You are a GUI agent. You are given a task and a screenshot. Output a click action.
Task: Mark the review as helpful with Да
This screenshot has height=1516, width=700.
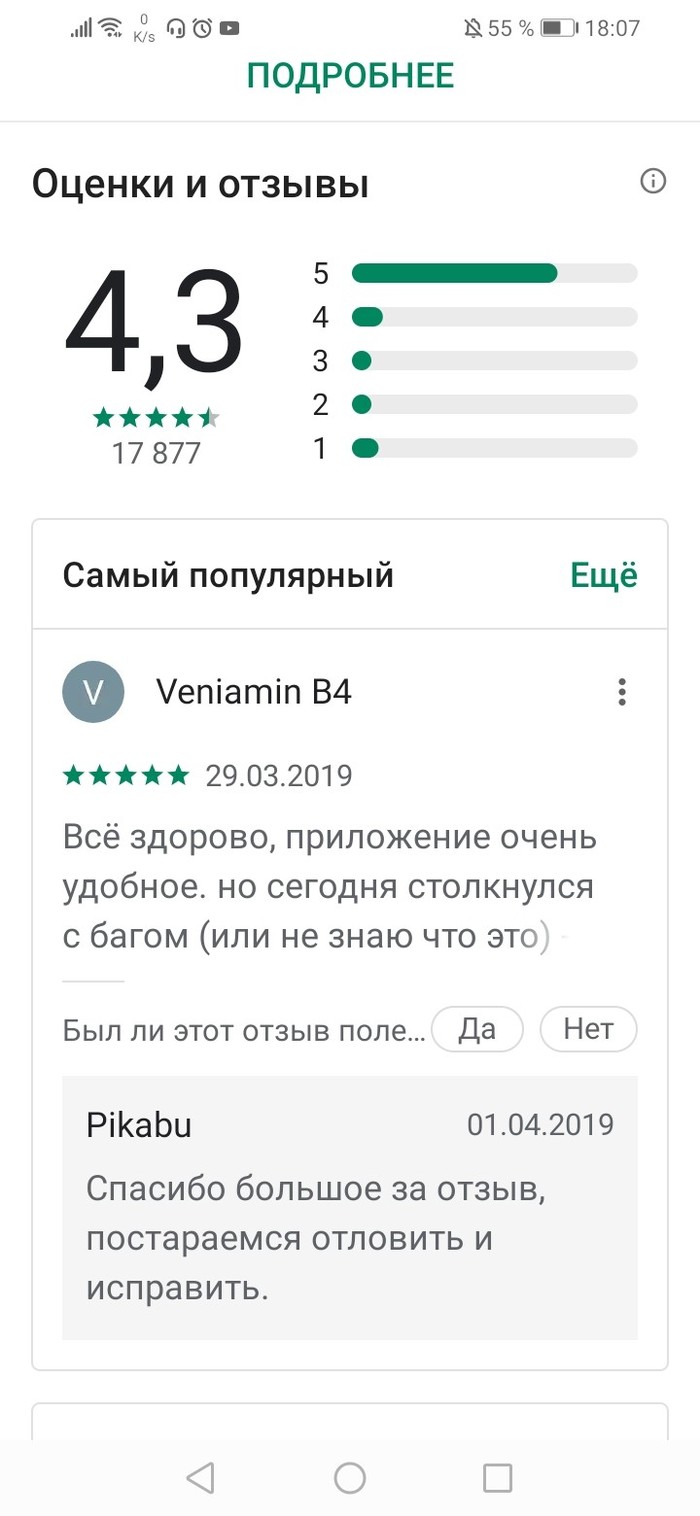(x=477, y=1030)
